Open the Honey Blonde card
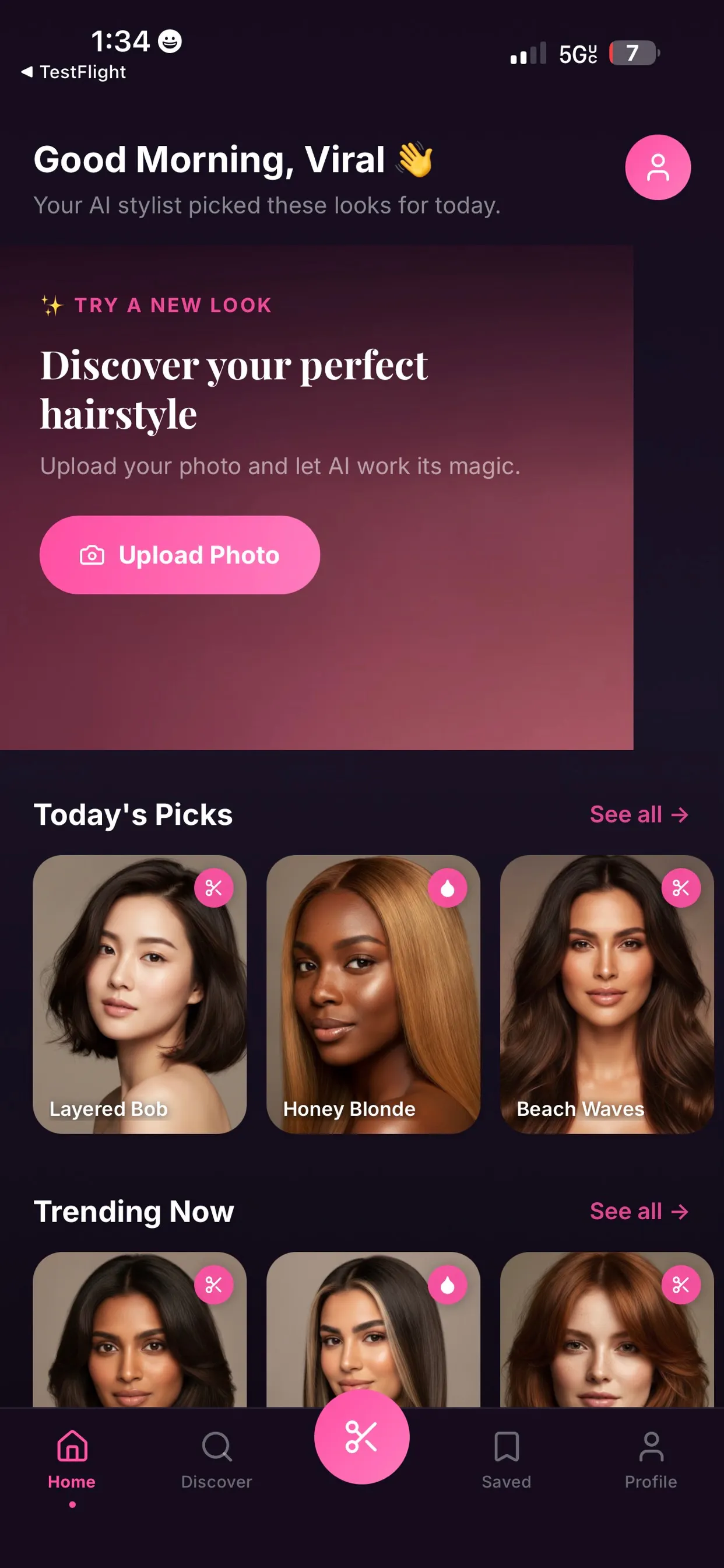724x1568 pixels. [x=374, y=994]
